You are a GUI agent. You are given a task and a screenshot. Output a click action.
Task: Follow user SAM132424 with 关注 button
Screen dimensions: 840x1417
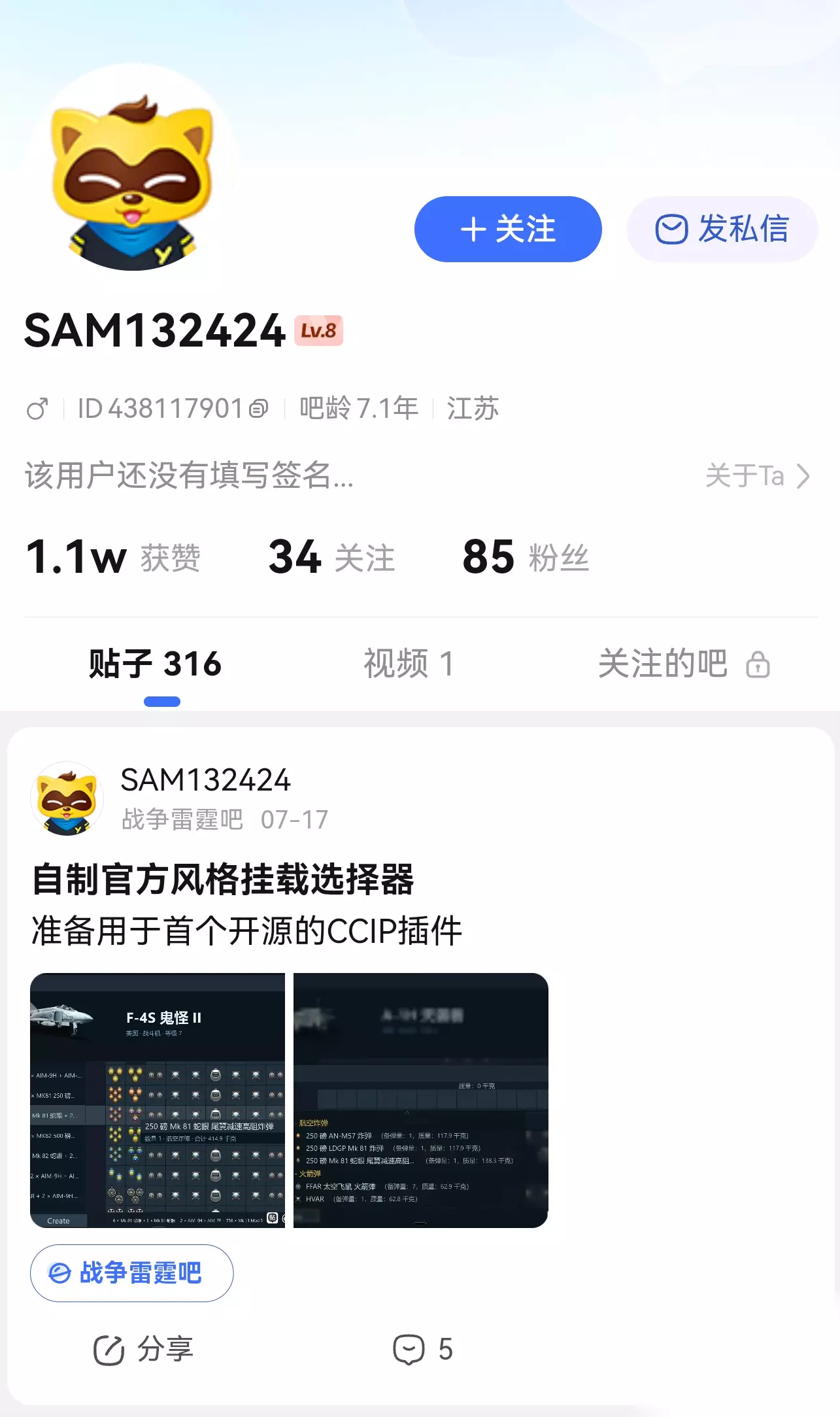pyautogui.click(x=508, y=229)
